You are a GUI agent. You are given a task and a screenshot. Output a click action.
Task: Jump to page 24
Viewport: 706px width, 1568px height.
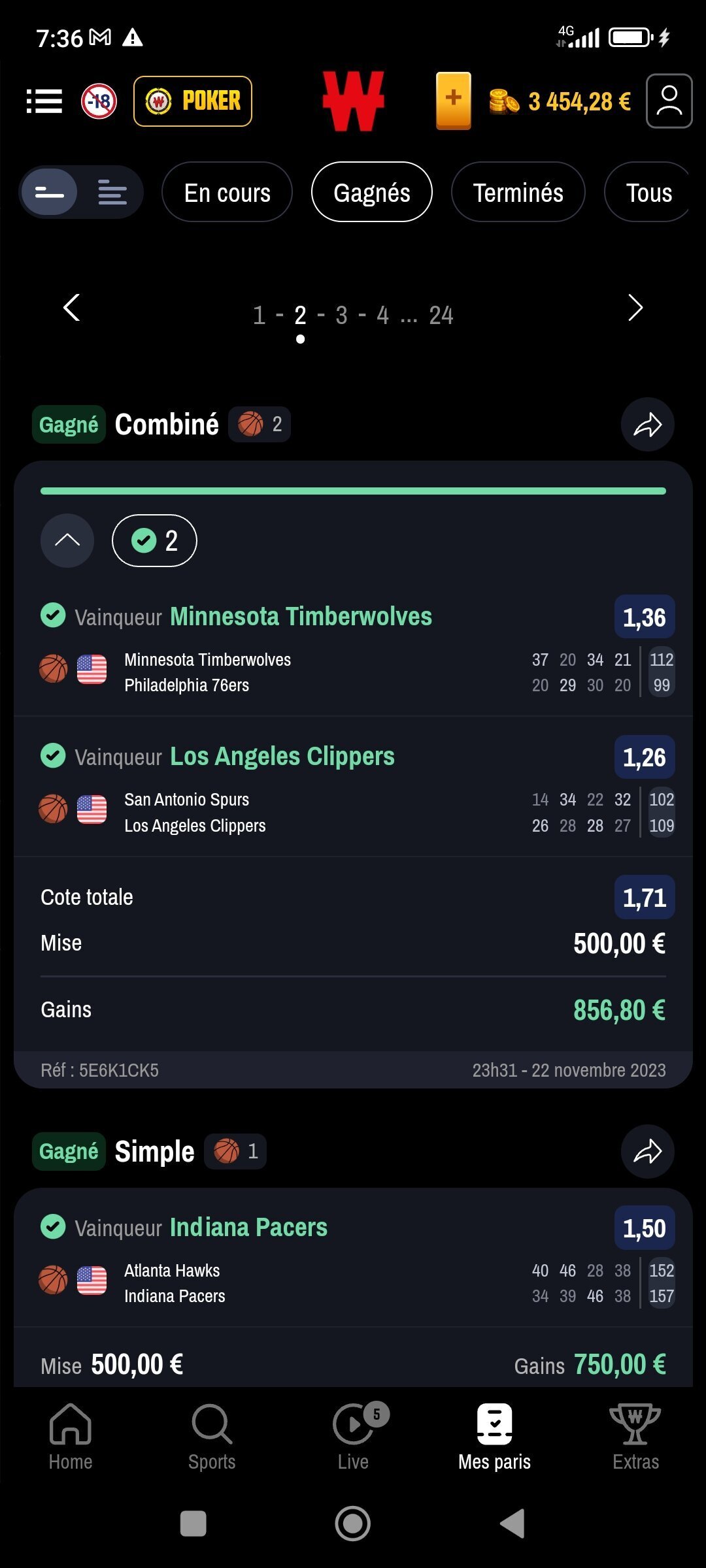pyautogui.click(x=441, y=315)
